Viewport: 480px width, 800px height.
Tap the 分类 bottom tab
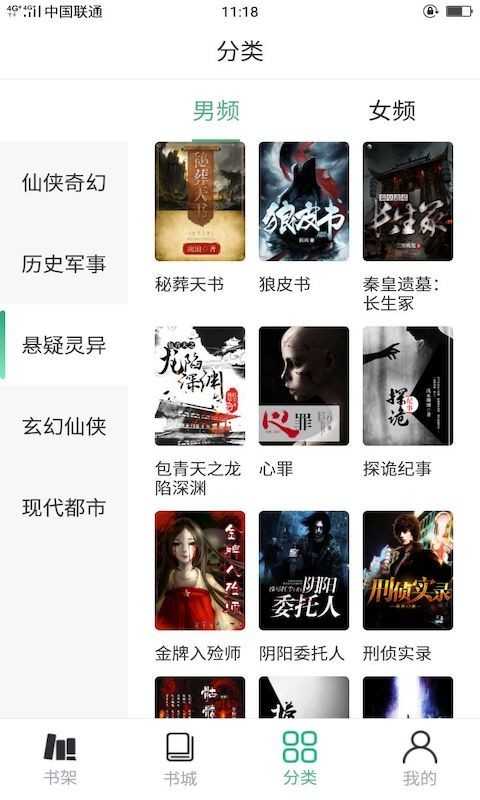(300, 759)
